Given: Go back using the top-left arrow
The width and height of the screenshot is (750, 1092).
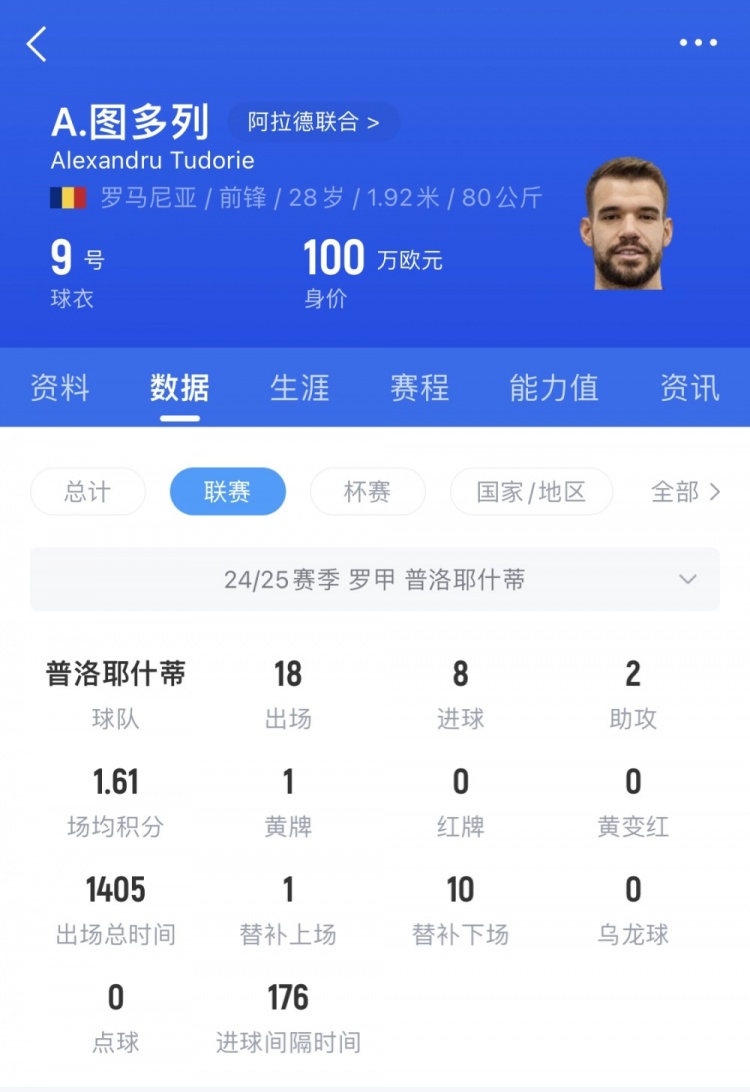Looking at the screenshot, I should pyautogui.click(x=37, y=44).
